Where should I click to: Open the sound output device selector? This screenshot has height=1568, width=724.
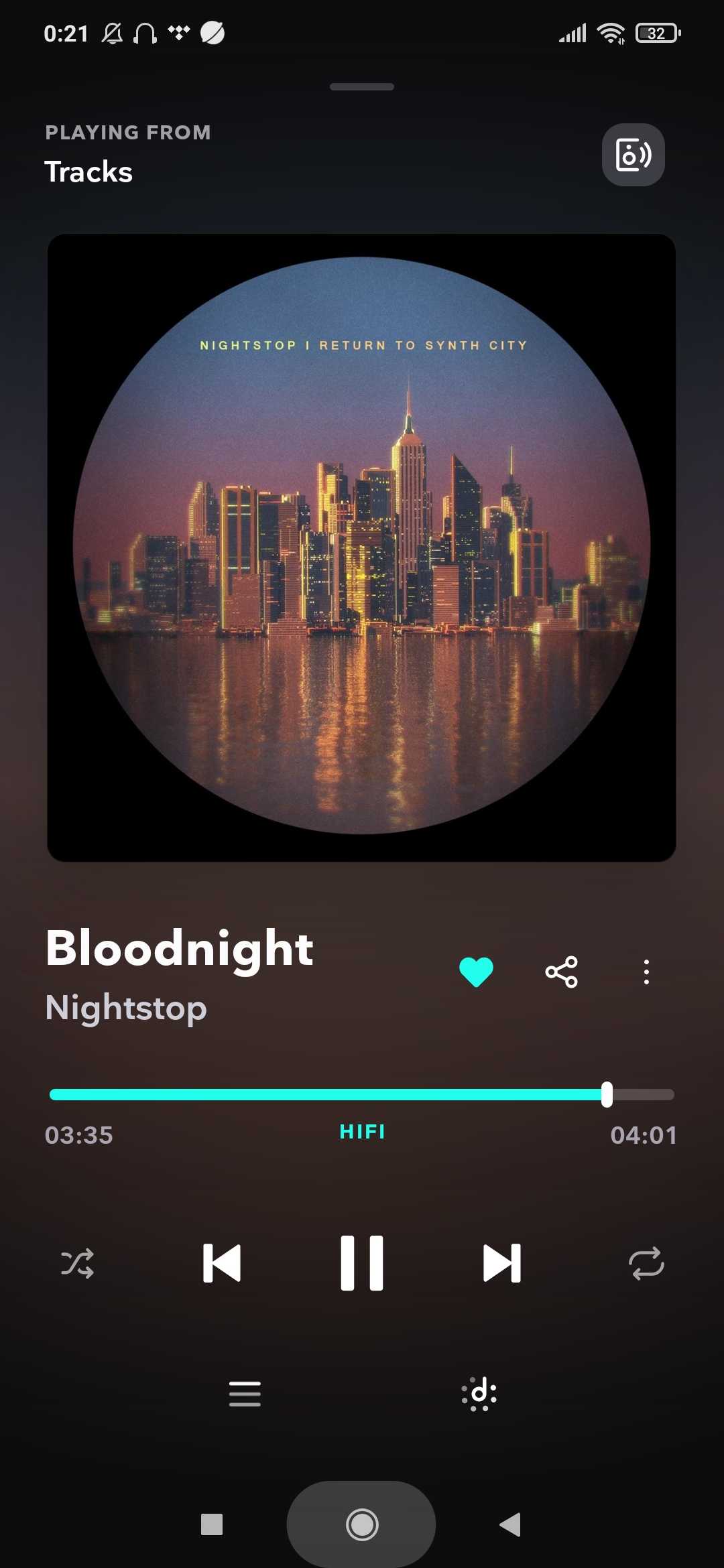click(x=633, y=155)
